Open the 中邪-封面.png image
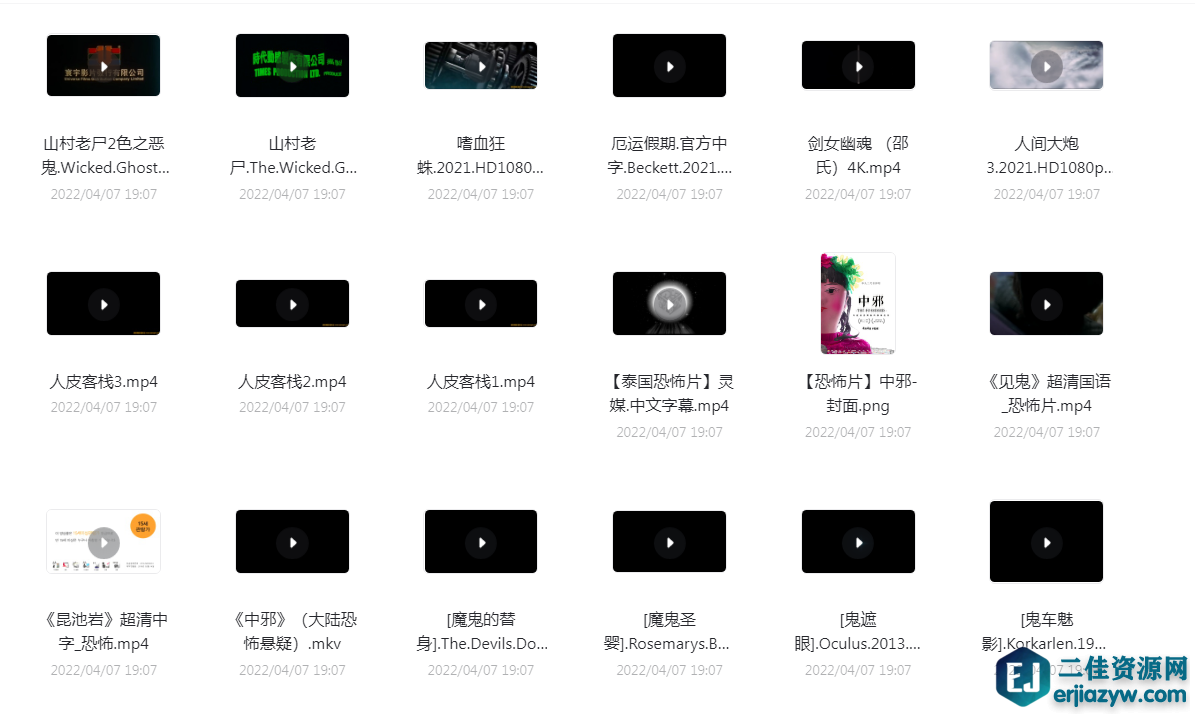Image resolution: width=1195 pixels, height=719 pixels. point(858,303)
